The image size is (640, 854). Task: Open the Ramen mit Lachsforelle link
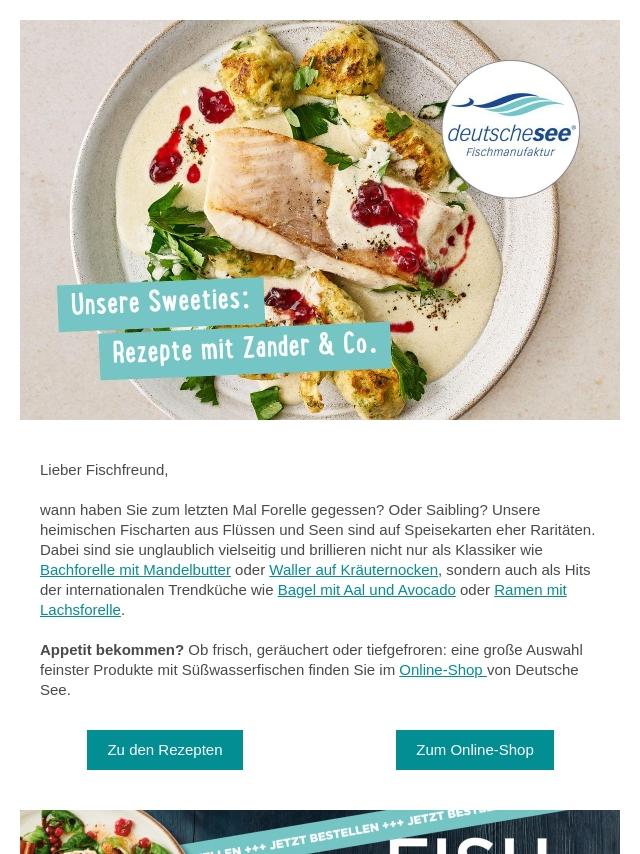(530, 590)
